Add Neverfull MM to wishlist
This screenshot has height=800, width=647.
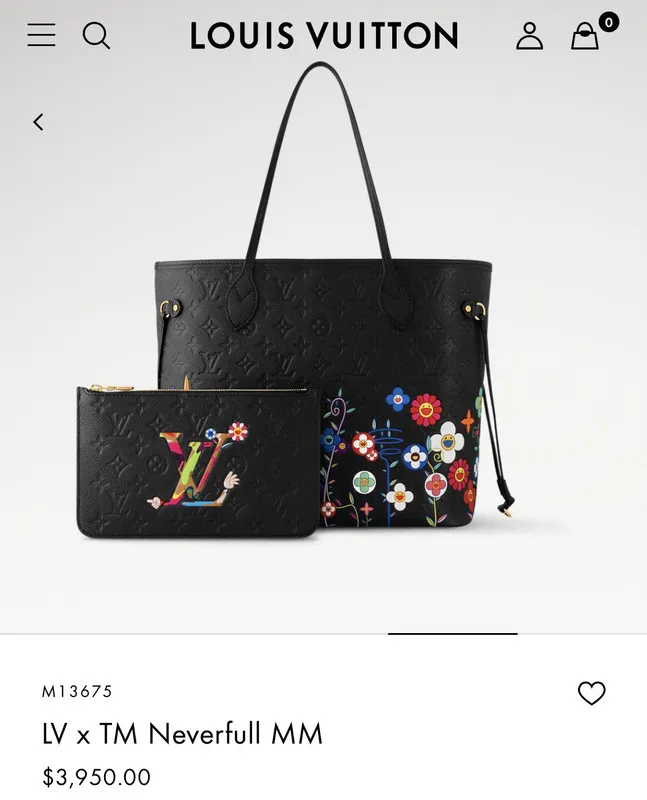pyautogui.click(x=591, y=693)
